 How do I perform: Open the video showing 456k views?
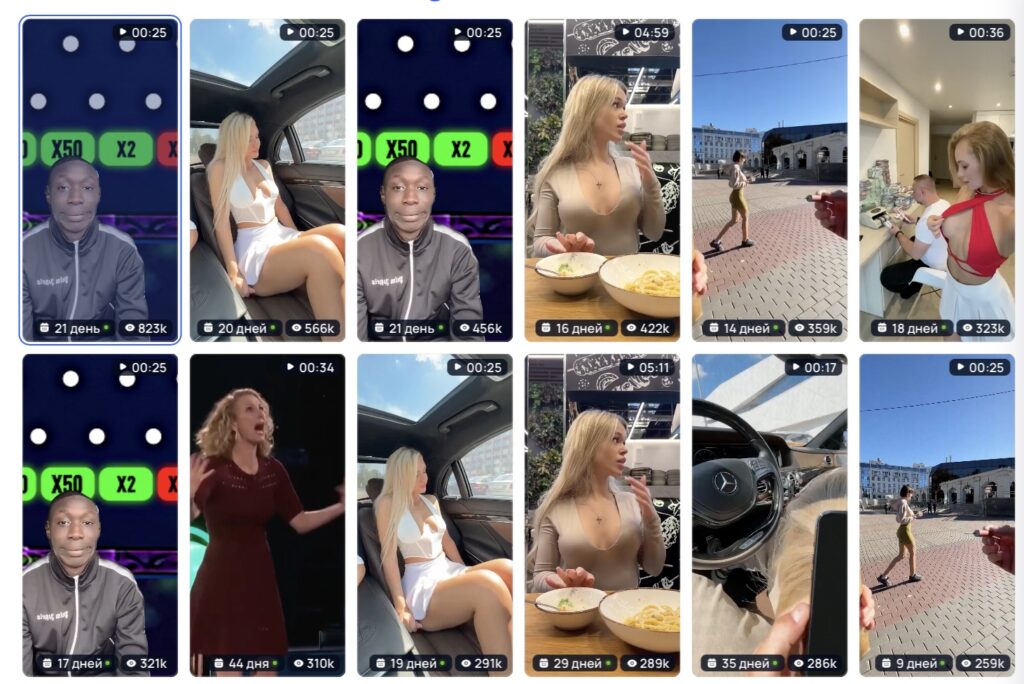(435, 180)
